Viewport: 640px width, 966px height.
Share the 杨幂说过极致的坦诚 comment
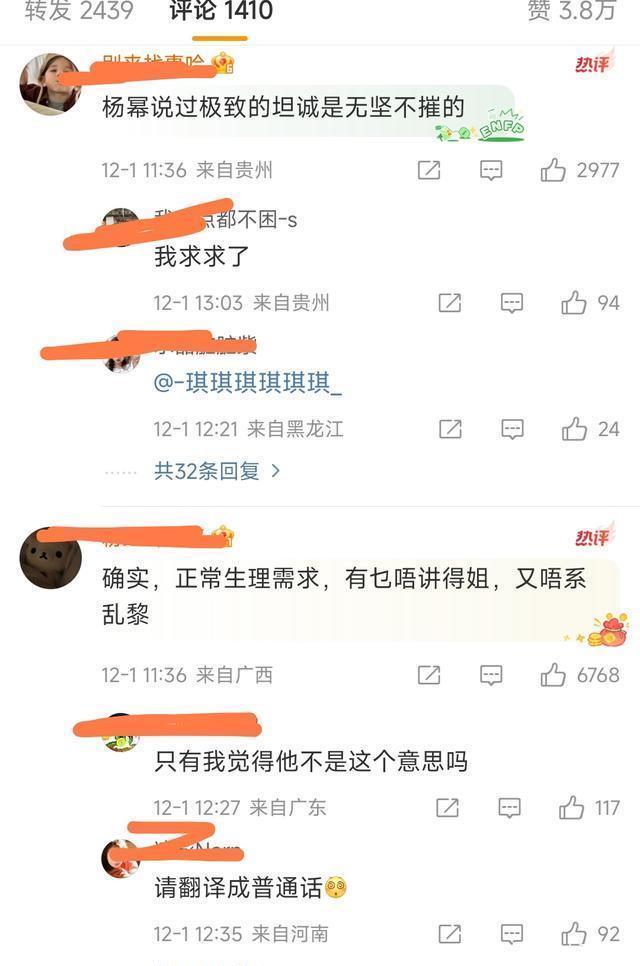429,170
